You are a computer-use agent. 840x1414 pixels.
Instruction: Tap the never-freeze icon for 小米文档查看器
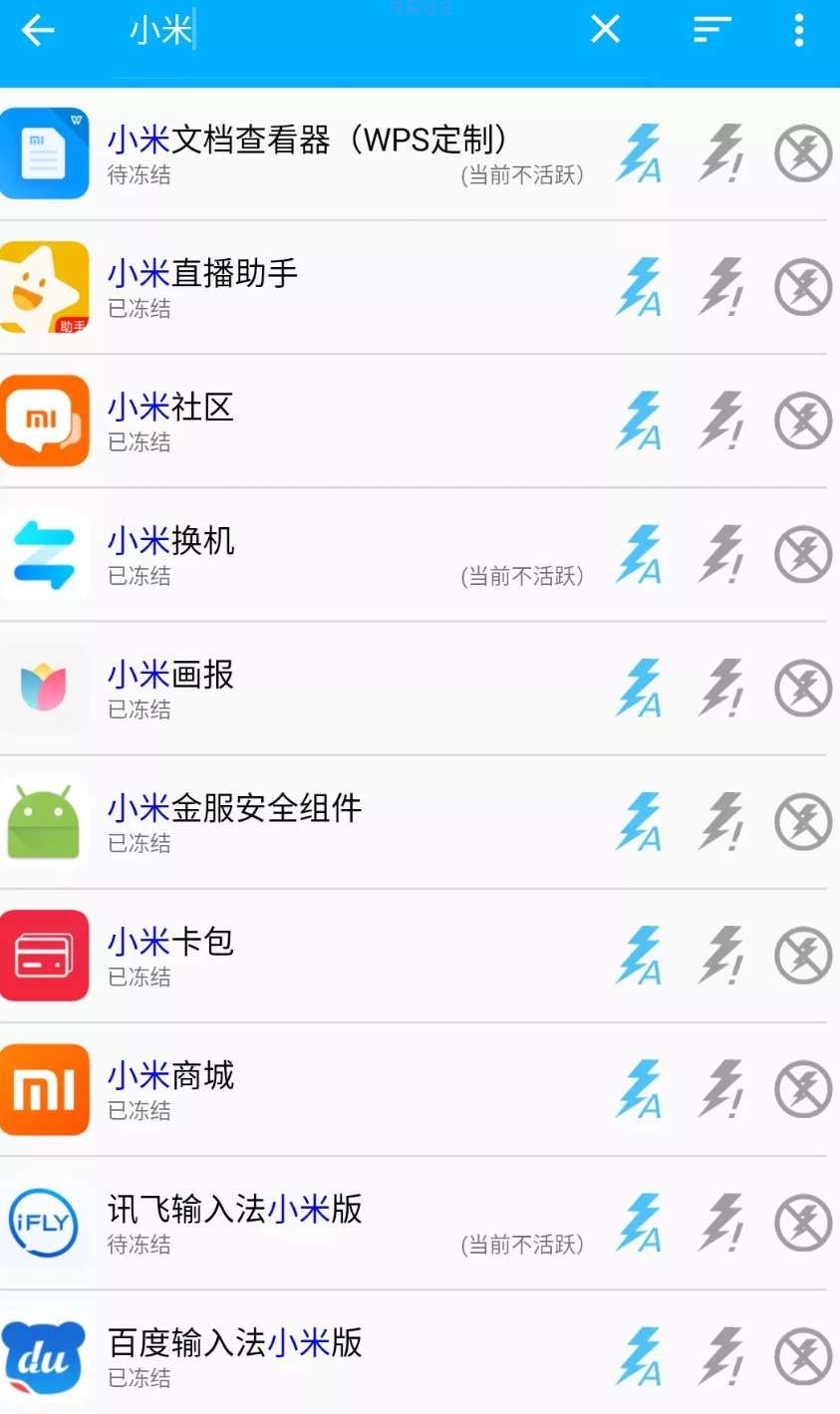[x=803, y=153]
